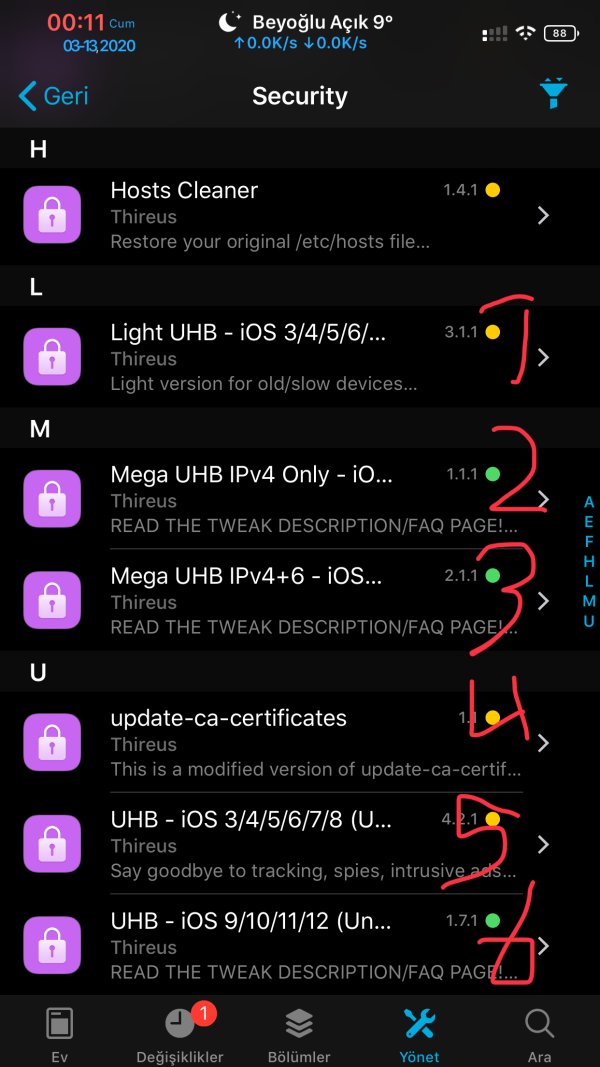Jump to letter M in index
This screenshot has height=1067, width=600.
pyautogui.click(x=589, y=601)
